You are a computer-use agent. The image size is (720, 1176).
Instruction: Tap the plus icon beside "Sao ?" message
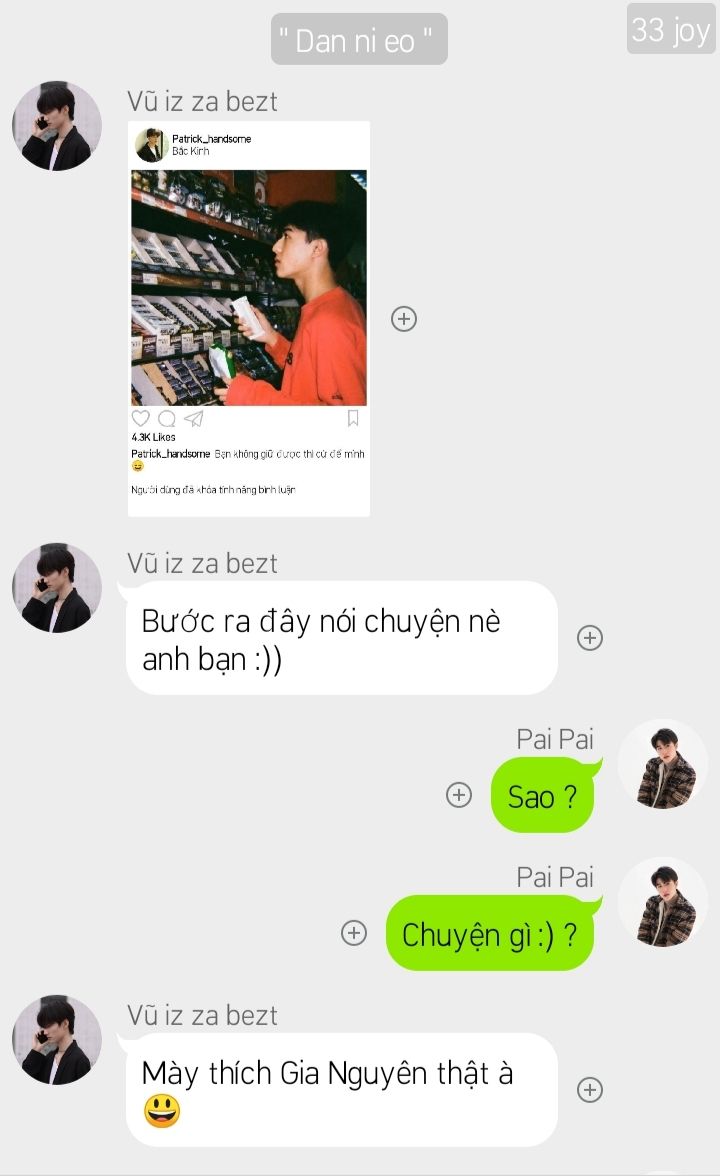point(458,795)
